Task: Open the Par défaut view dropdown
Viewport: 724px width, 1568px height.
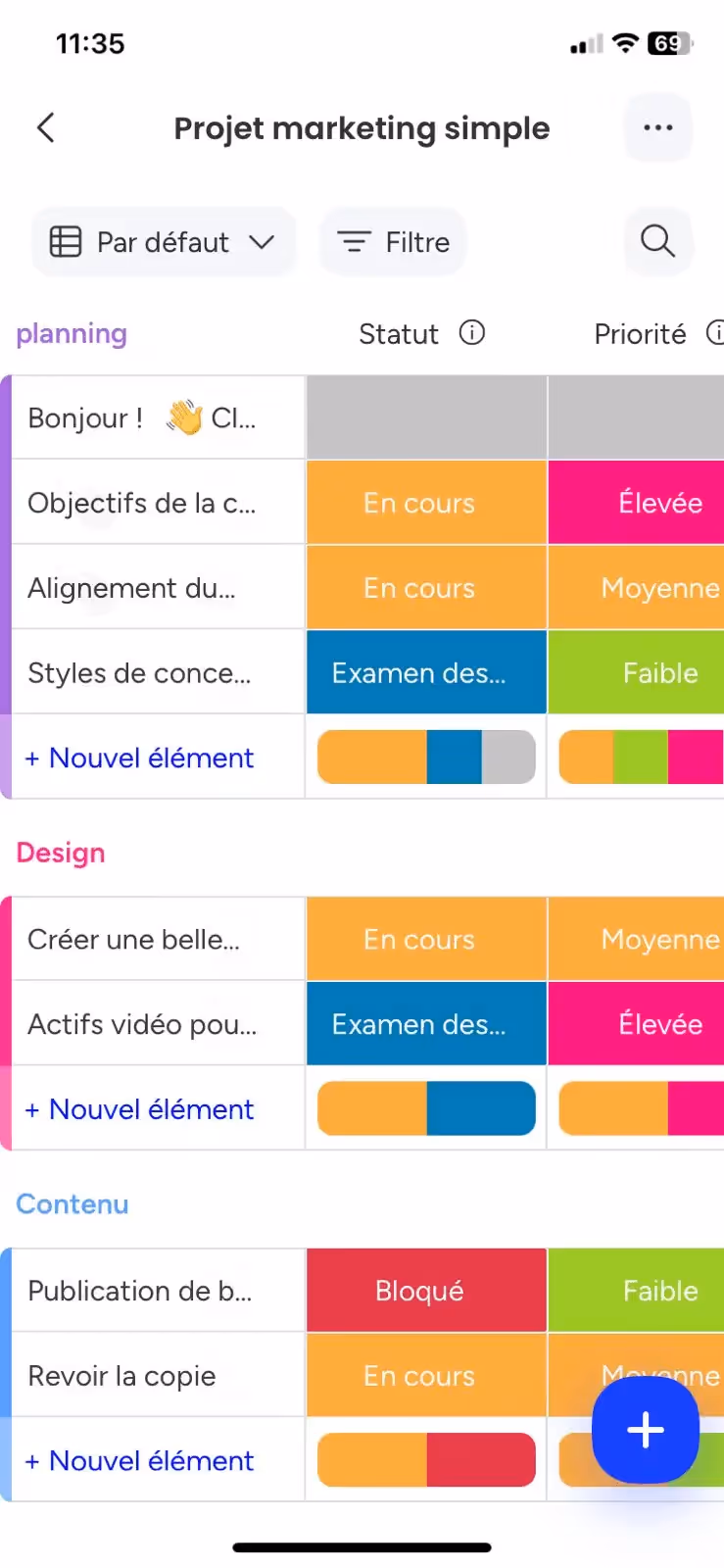Action: coord(163,242)
